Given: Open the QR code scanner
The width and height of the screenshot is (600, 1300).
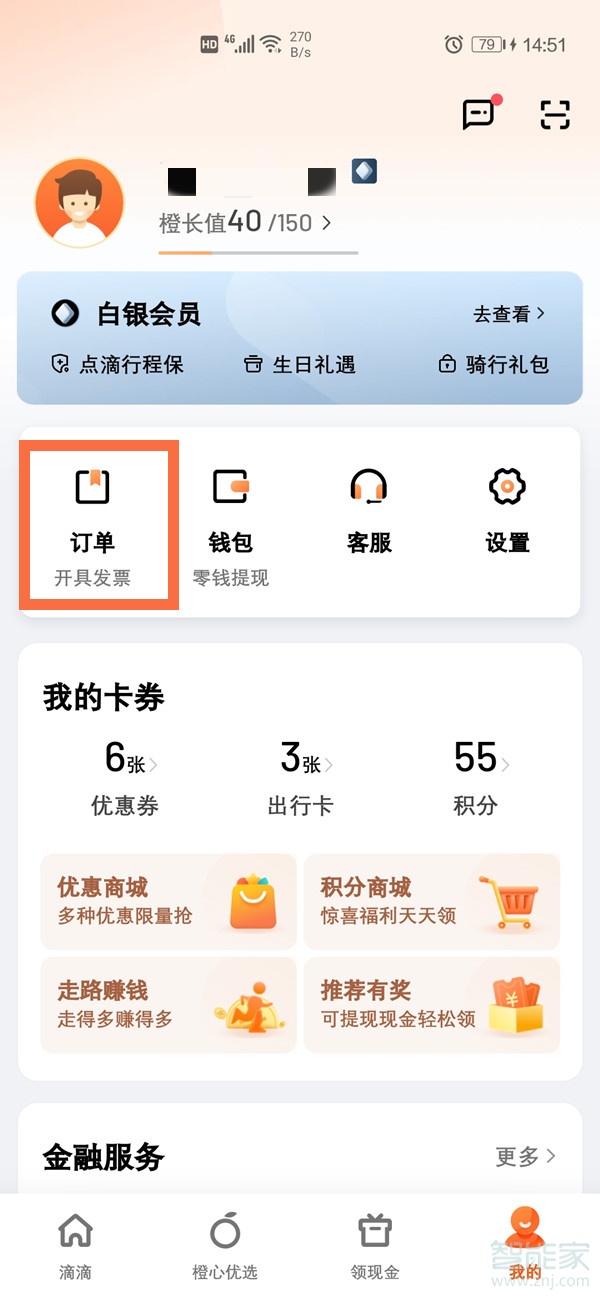Looking at the screenshot, I should coord(555,115).
